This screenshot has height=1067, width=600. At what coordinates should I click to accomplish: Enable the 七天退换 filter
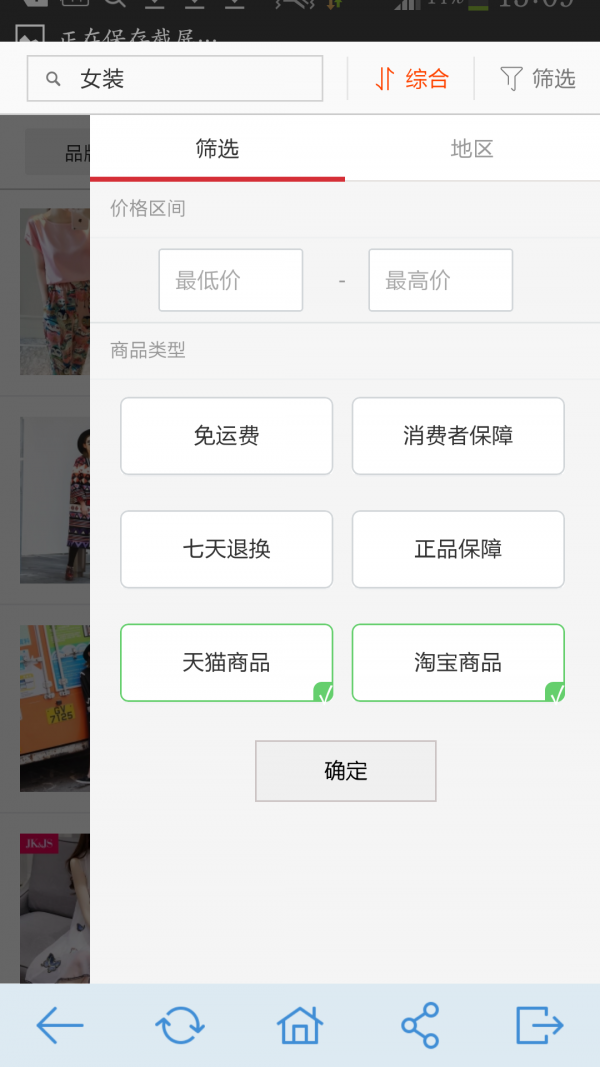coord(227,549)
